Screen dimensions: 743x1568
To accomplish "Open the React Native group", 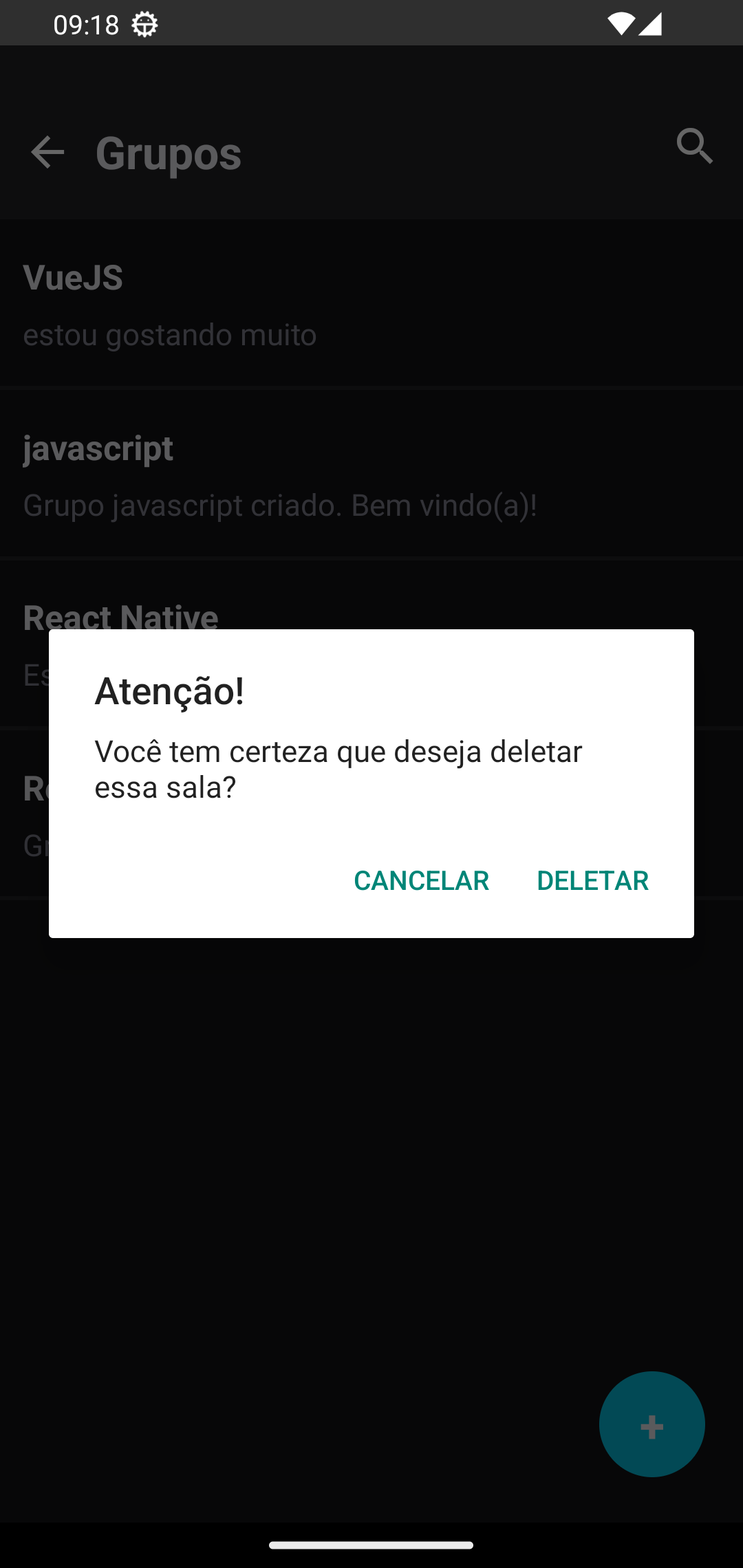I will pos(120,617).
